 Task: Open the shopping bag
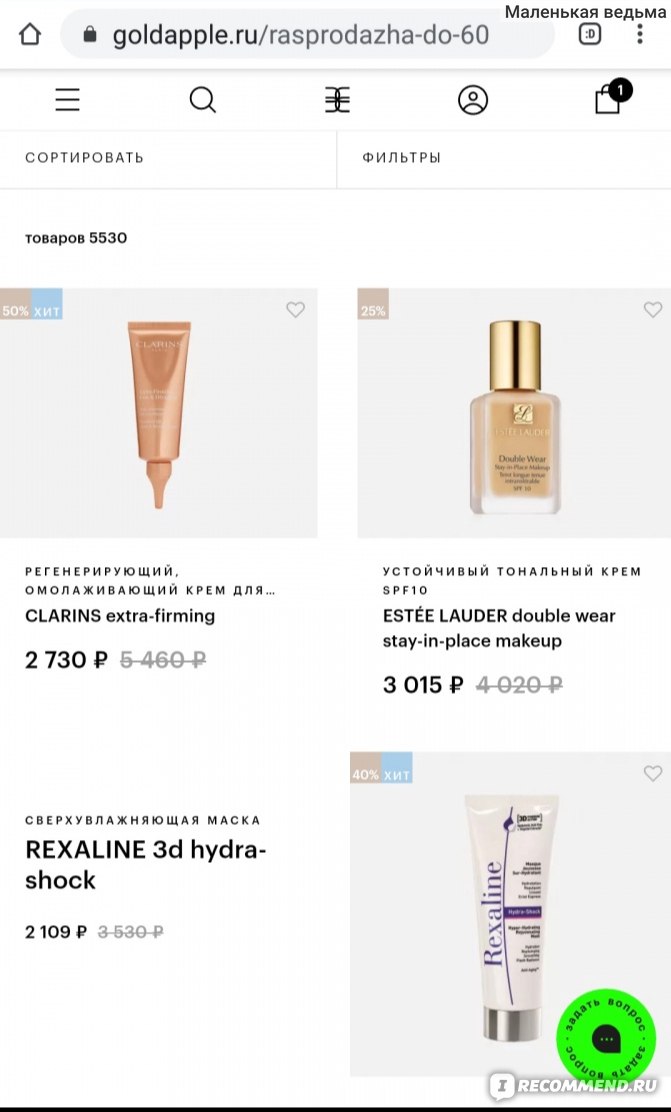pos(608,99)
